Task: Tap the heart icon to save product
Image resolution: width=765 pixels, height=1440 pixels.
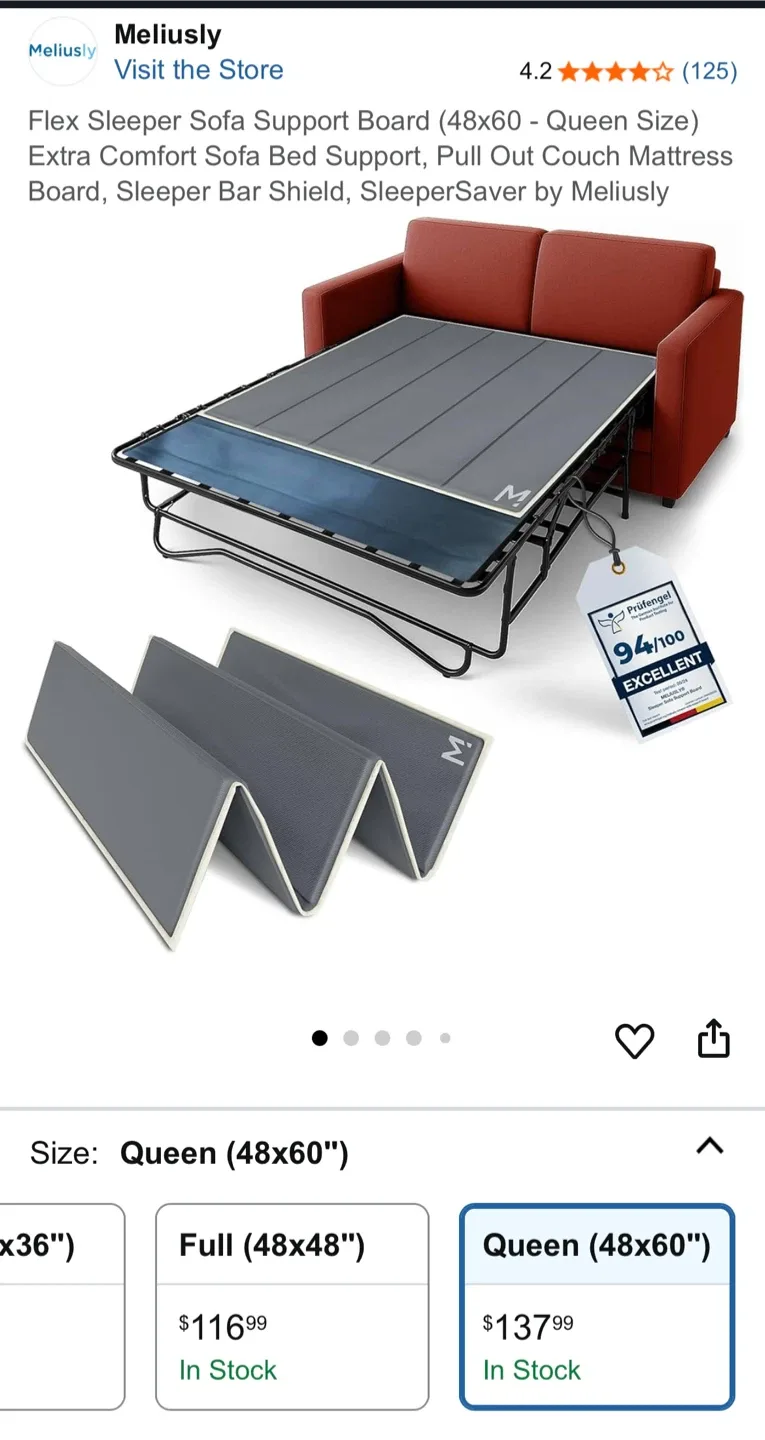Action: [x=634, y=1039]
